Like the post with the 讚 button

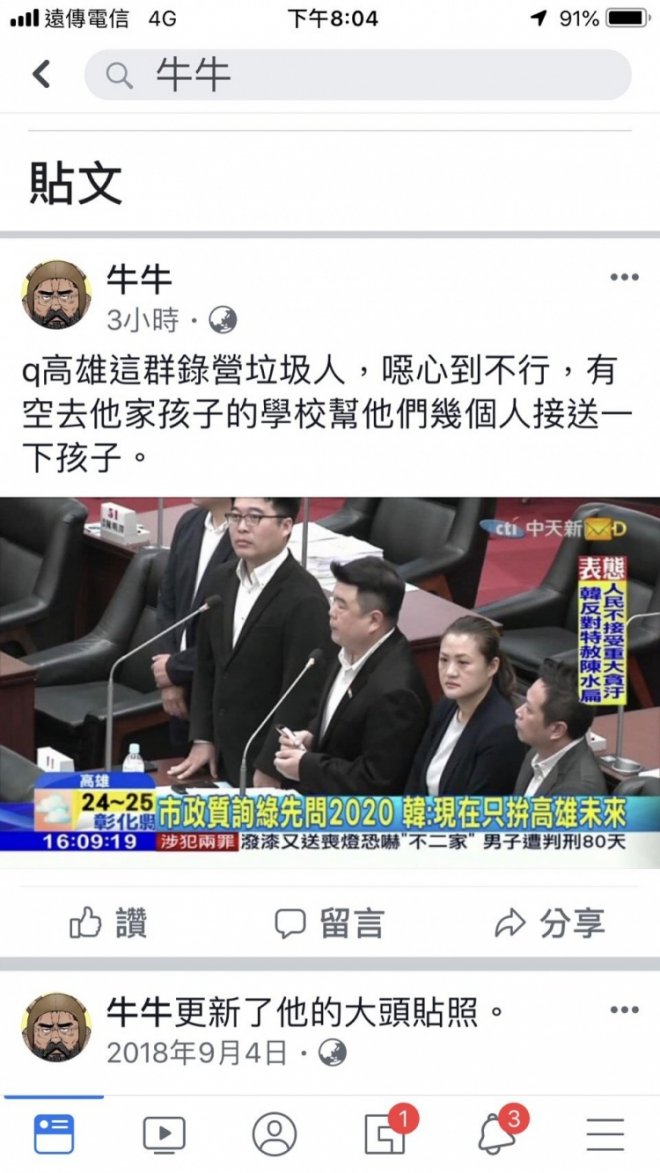point(108,923)
